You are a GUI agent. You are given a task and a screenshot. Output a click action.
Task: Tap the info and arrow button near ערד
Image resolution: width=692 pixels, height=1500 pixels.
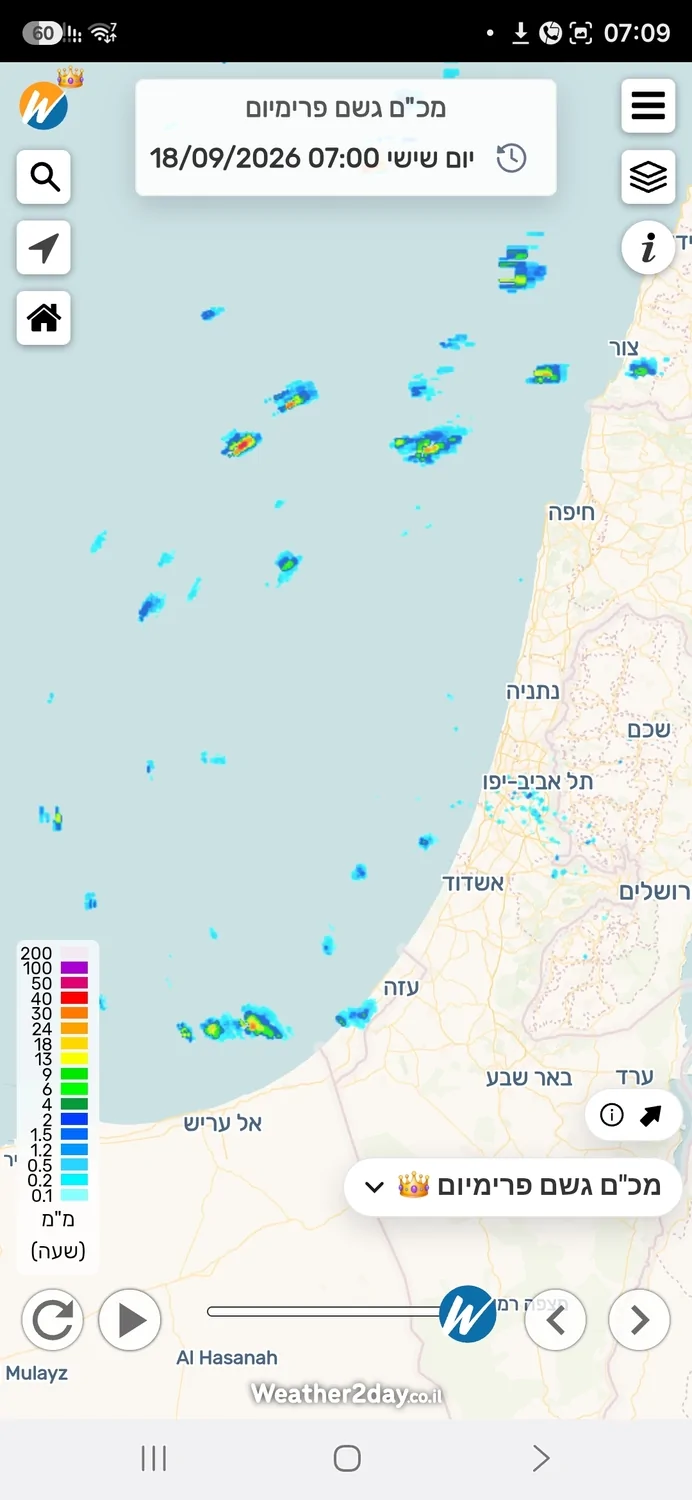[634, 1115]
